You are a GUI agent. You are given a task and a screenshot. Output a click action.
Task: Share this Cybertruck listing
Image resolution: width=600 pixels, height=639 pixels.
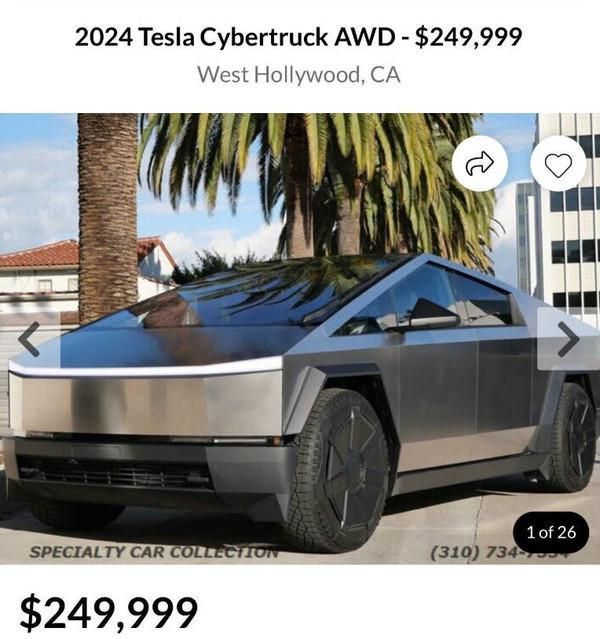click(479, 164)
